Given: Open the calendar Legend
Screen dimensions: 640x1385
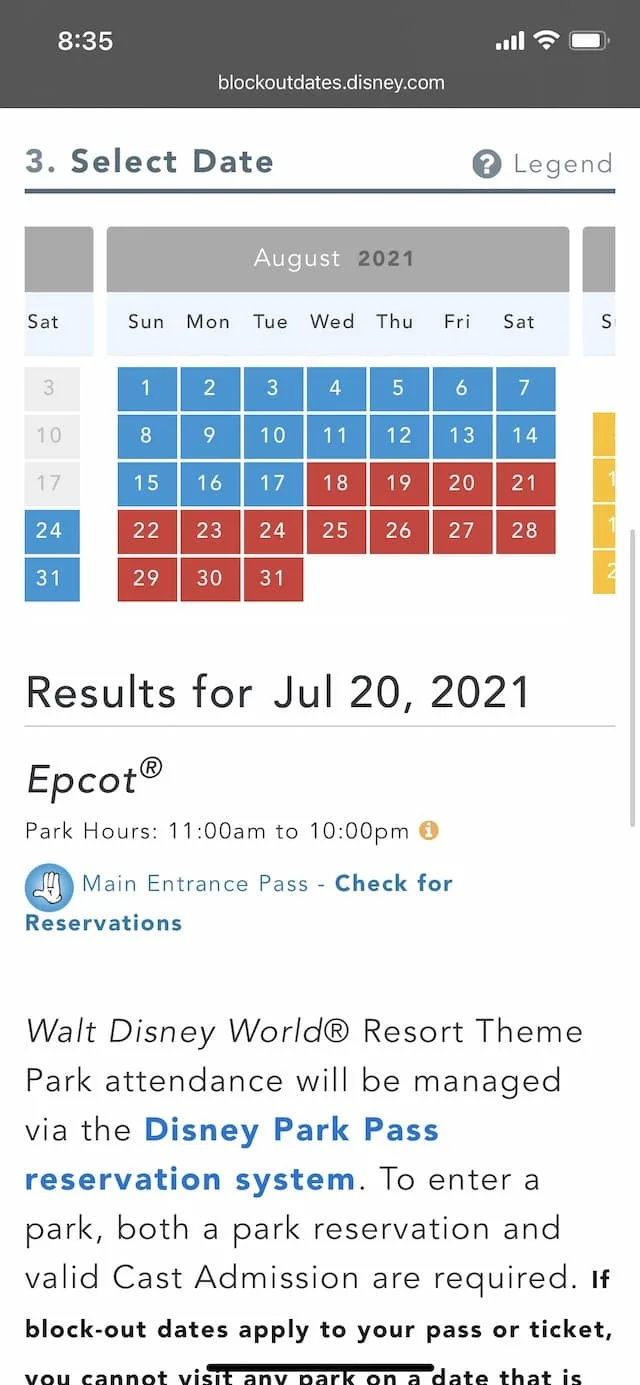Looking at the screenshot, I should pos(543,164).
